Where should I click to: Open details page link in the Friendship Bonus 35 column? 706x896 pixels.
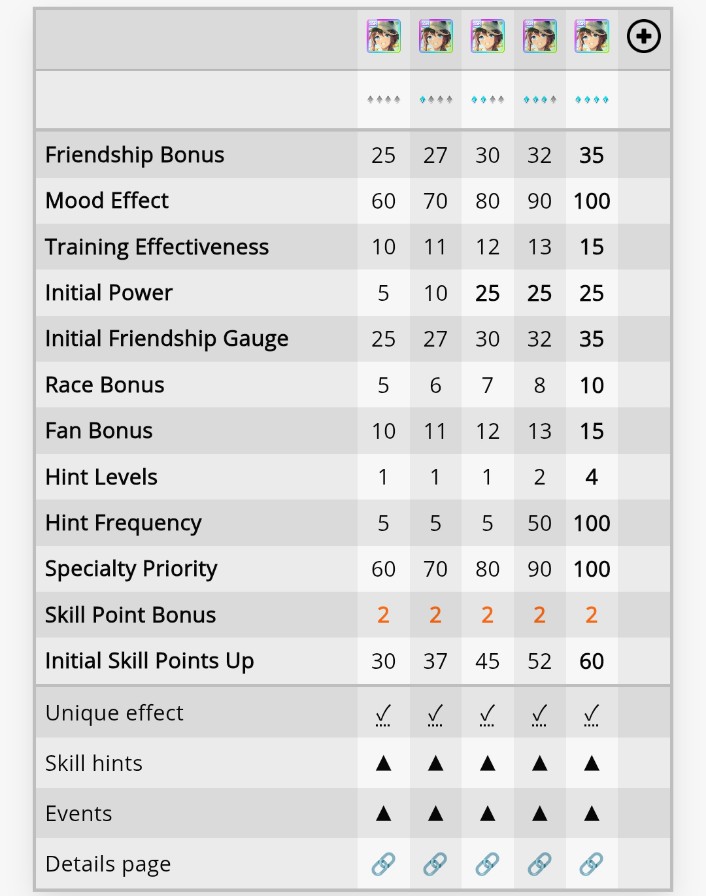pos(591,864)
